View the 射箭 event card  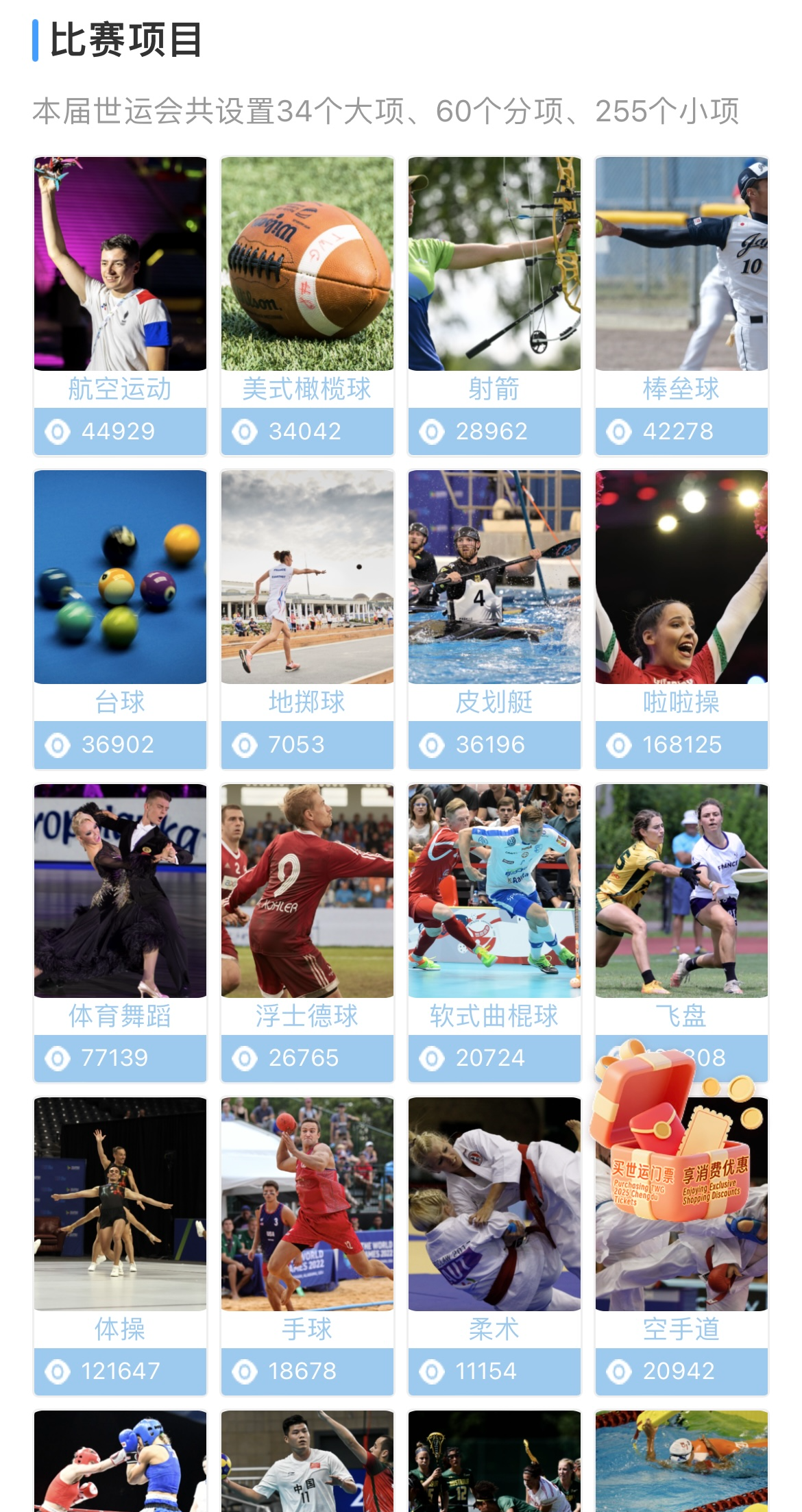pyautogui.click(x=494, y=305)
